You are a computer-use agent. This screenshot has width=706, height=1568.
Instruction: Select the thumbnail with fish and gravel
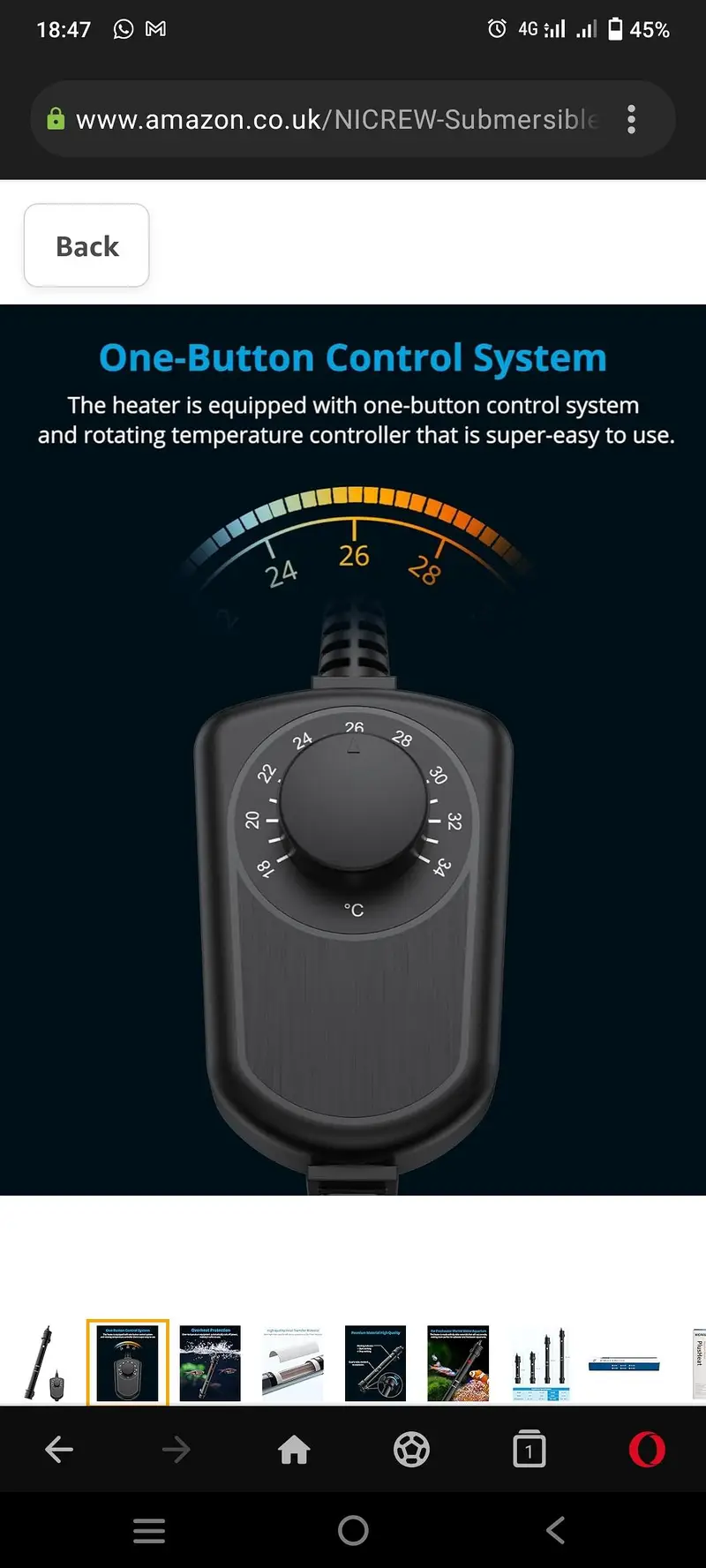(x=458, y=1363)
